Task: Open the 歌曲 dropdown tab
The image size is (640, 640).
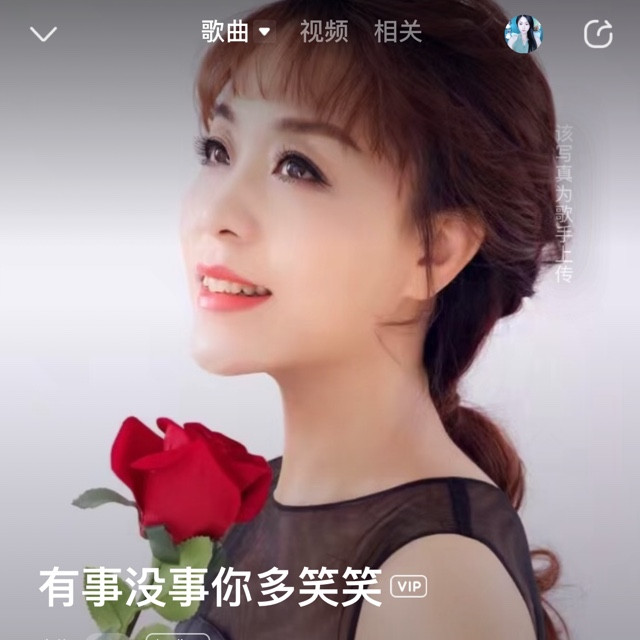Action: [x=236, y=32]
